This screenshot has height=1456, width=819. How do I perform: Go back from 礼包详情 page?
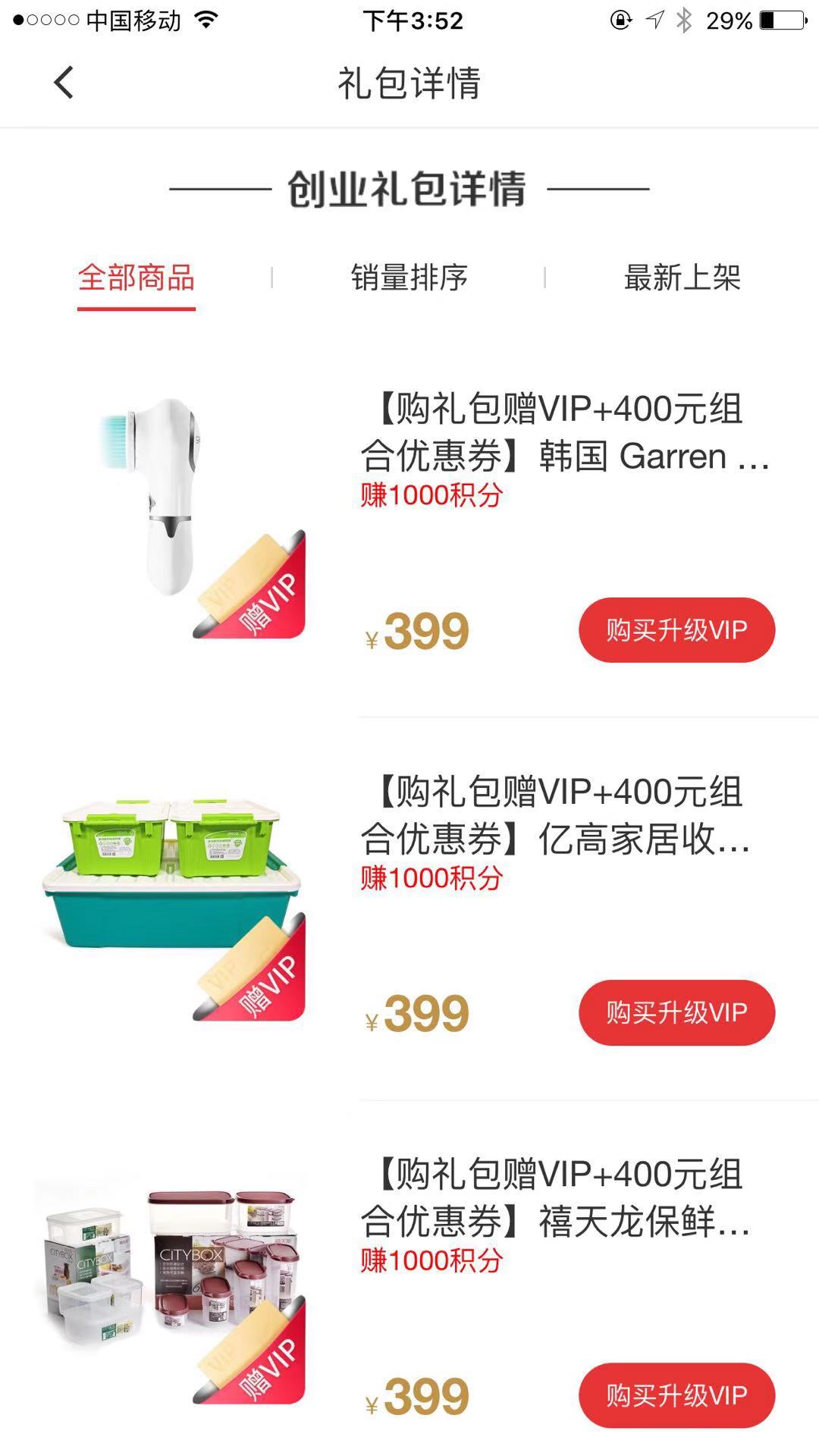click(64, 82)
